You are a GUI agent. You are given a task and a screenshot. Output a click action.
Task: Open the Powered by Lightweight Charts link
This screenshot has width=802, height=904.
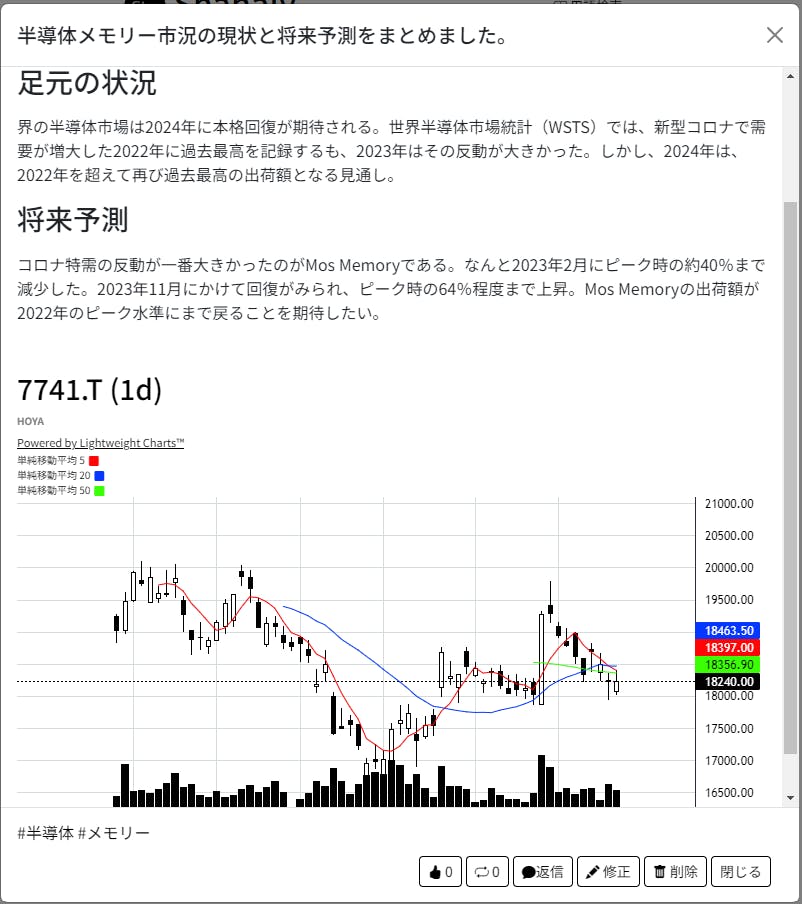100,443
